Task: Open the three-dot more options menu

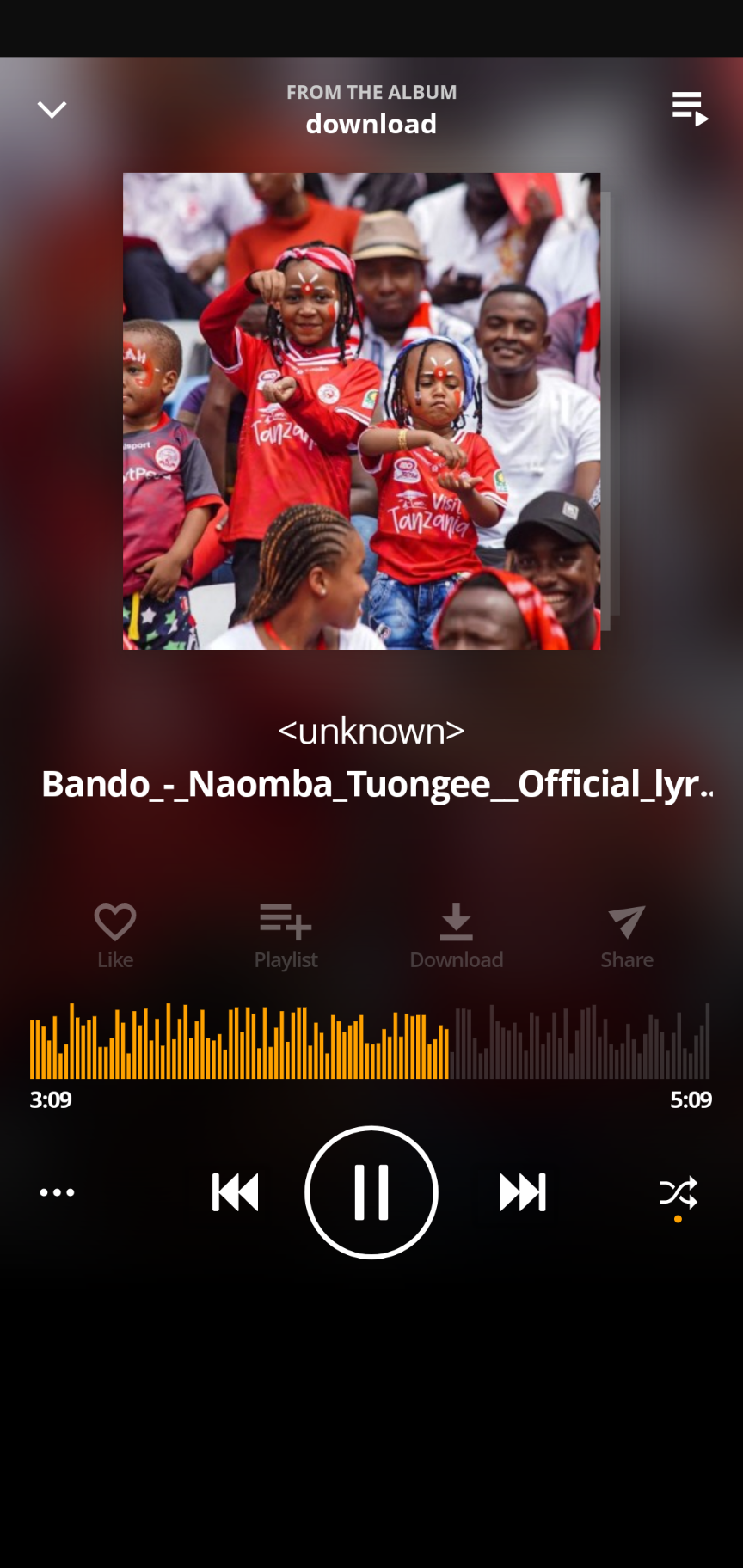Action: pyautogui.click(x=57, y=1192)
